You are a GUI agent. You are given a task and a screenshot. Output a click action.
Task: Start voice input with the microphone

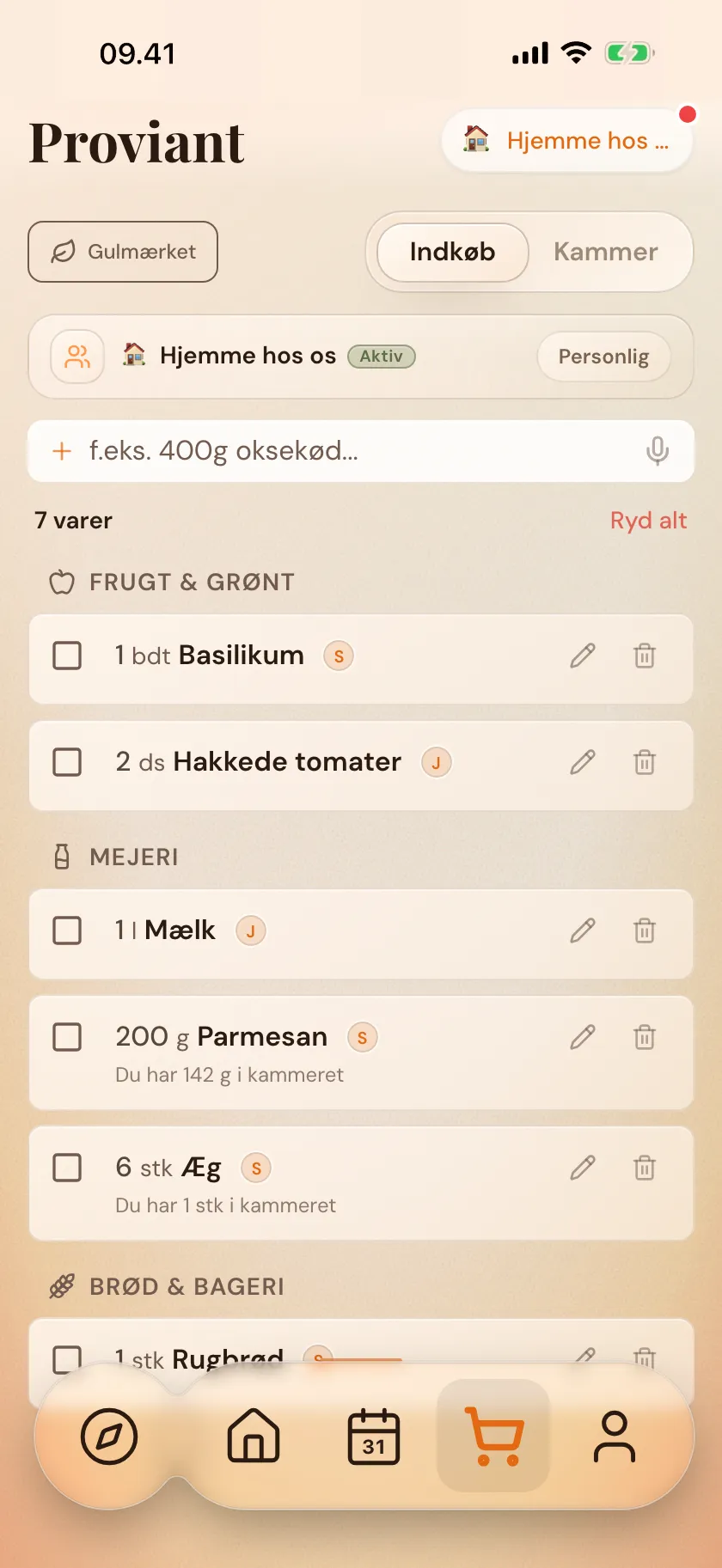(658, 451)
